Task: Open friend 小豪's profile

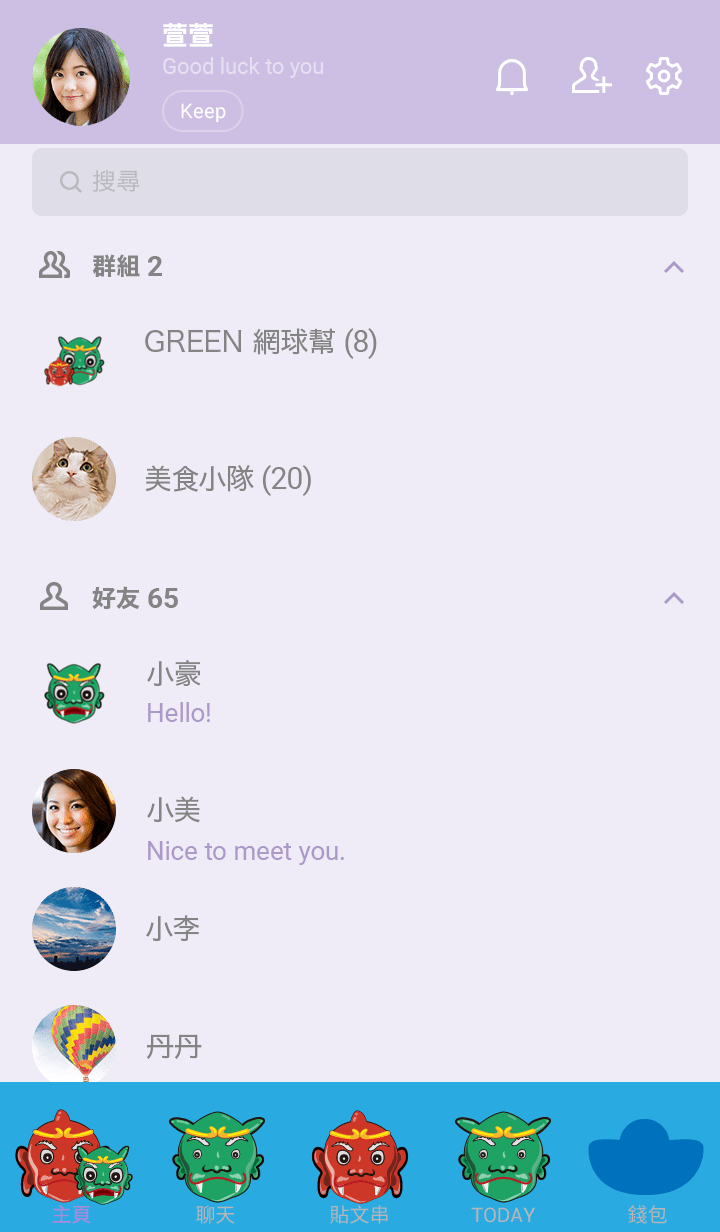Action: point(174,692)
